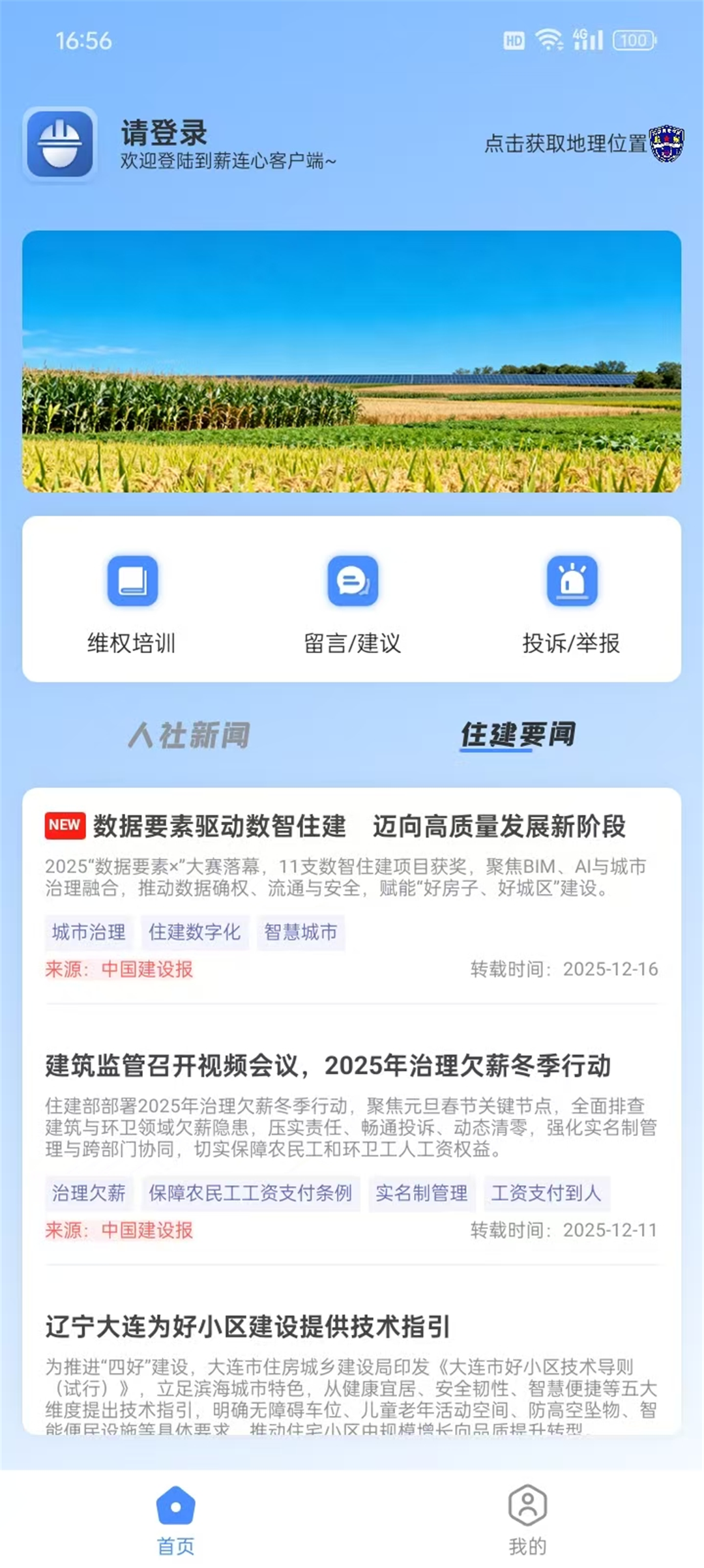This screenshot has height=1568, width=704.
Task: Switch to the 住建要闻 news tab
Action: 520,735
